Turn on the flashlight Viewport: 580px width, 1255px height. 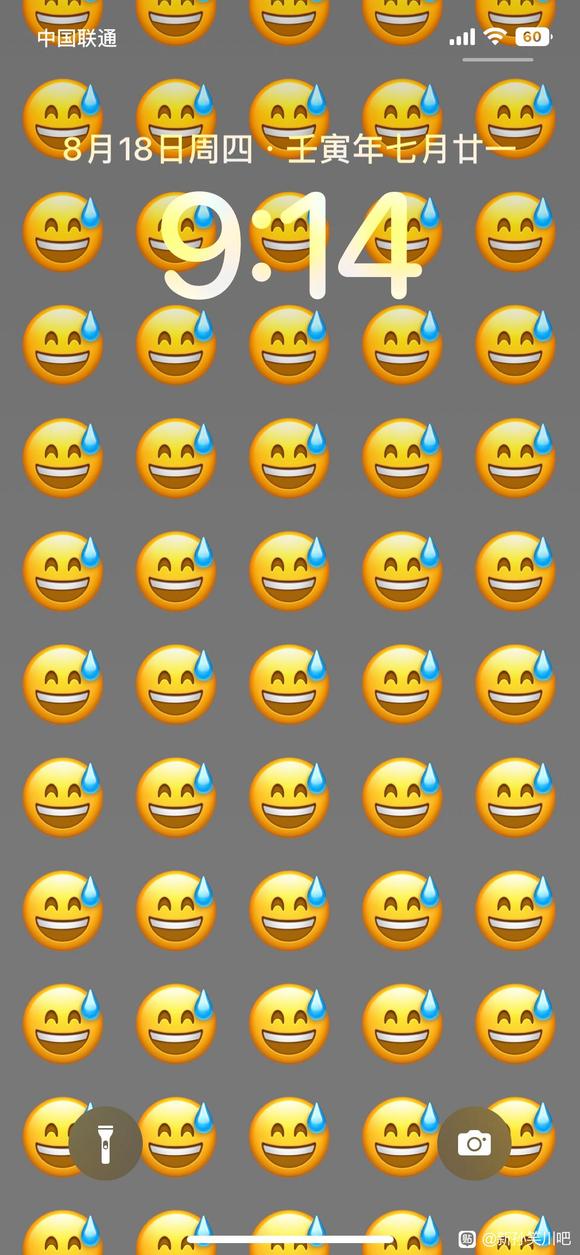(105, 1143)
